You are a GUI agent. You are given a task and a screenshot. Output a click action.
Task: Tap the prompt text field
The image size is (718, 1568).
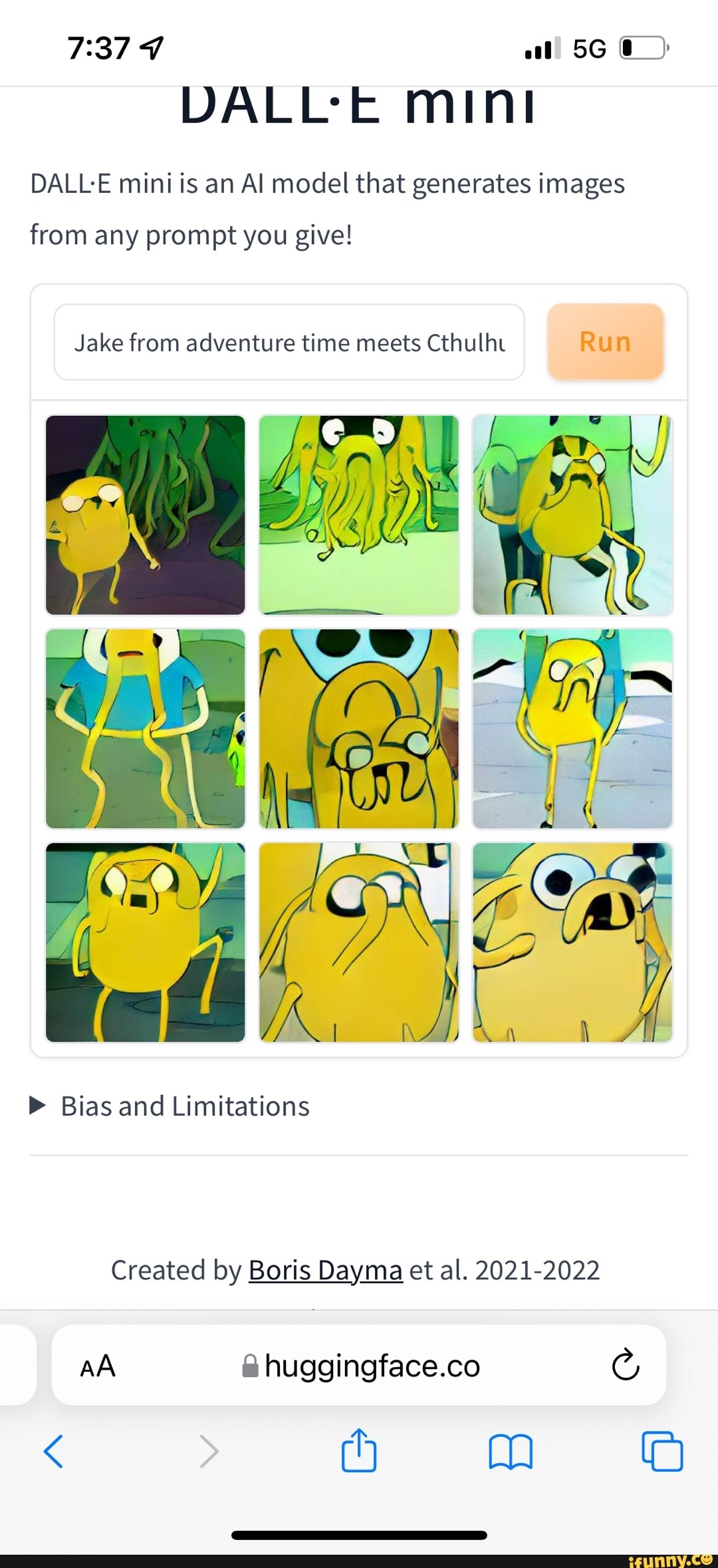[x=289, y=343]
